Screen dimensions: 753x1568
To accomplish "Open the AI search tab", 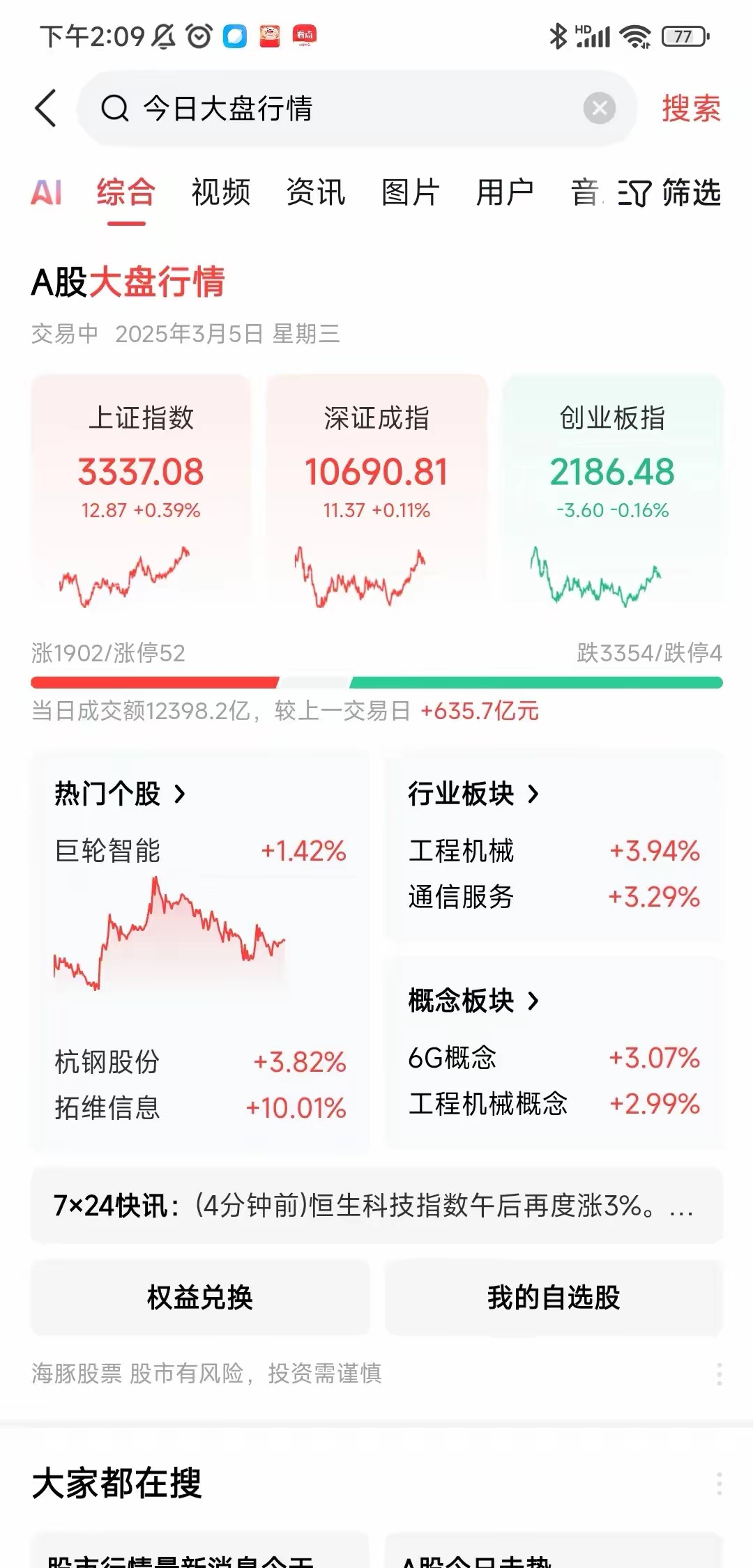I will (47, 194).
